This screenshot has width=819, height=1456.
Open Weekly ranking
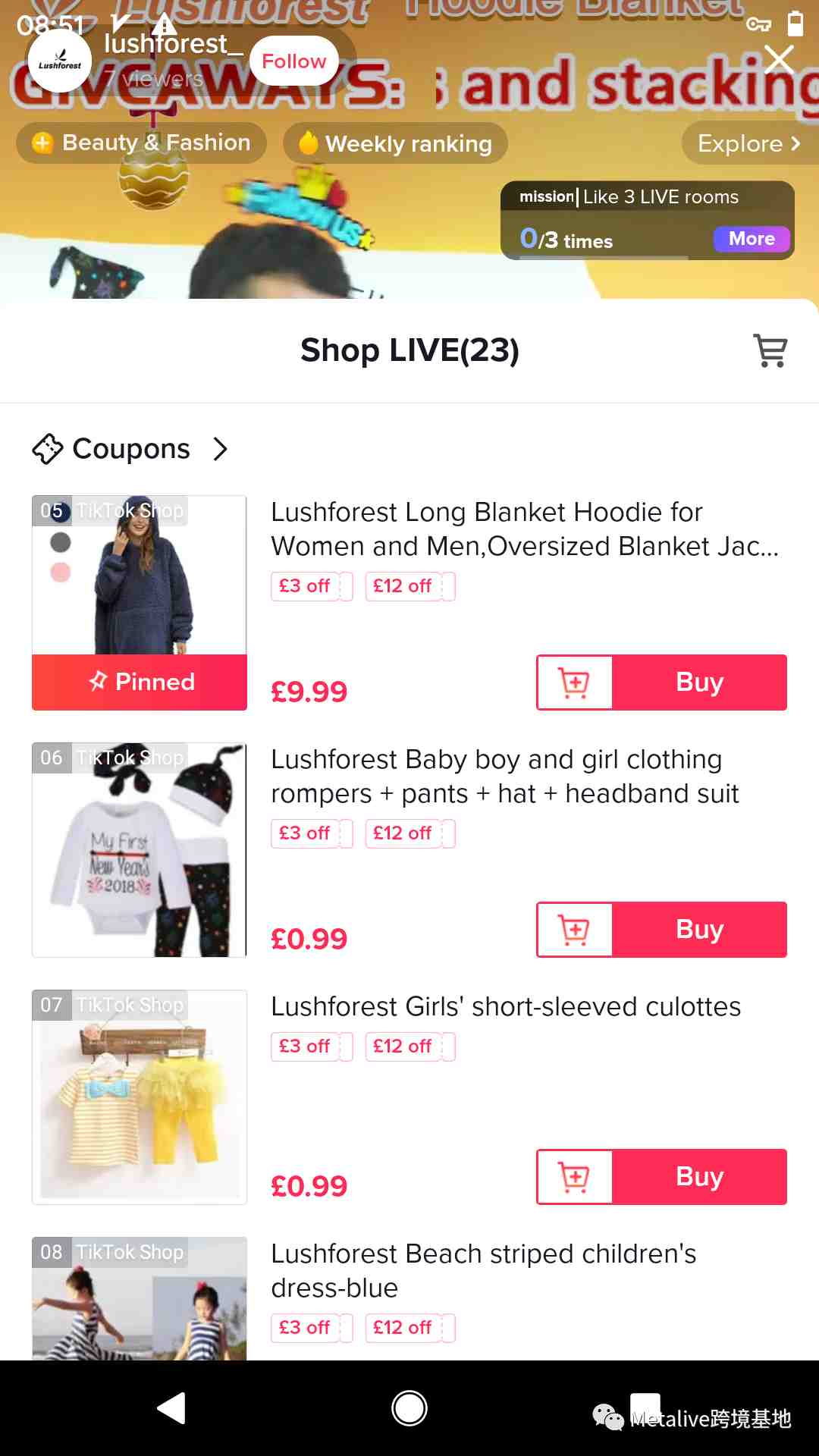[x=395, y=143]
